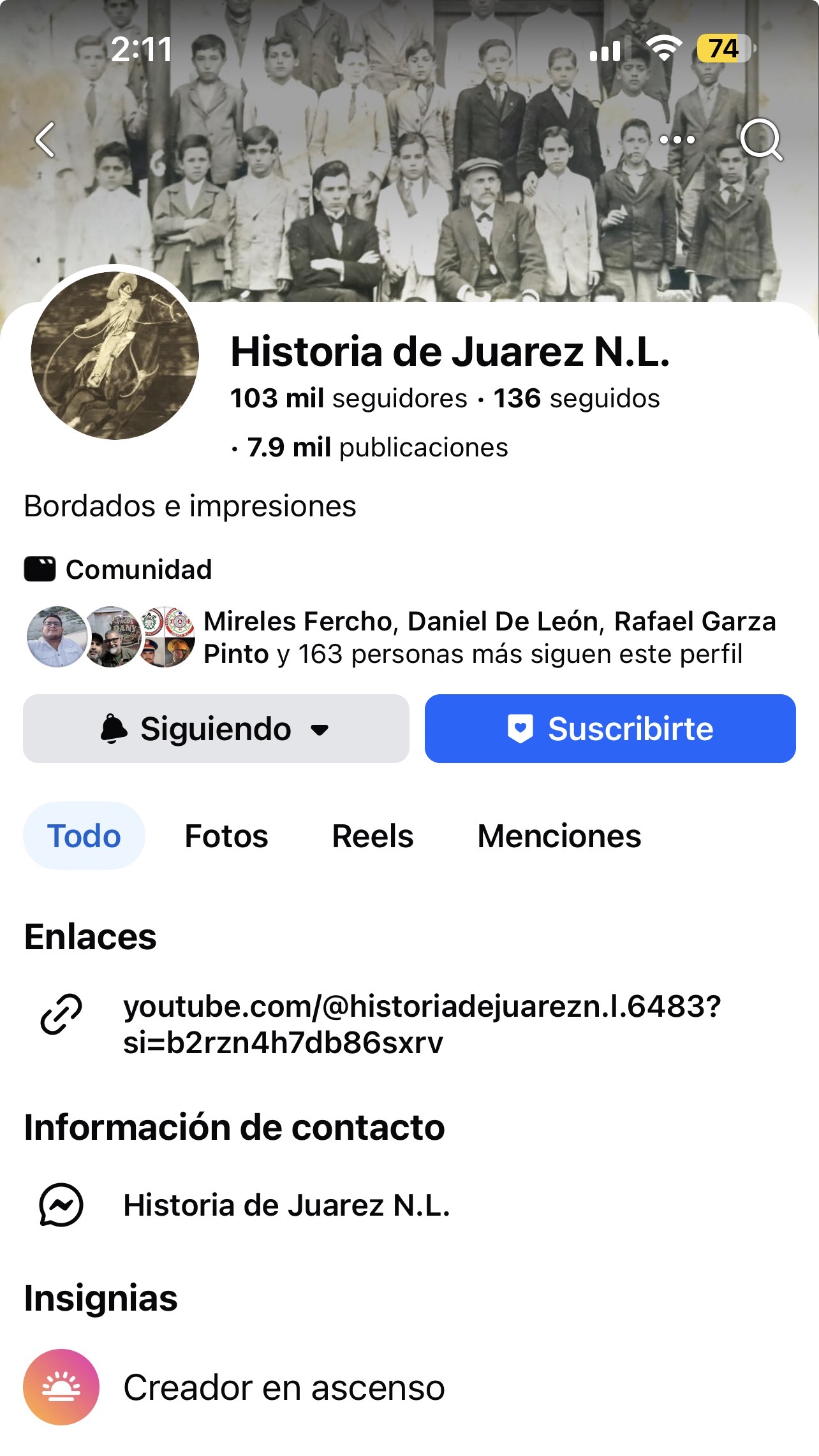The width and height of the screenshot is (819, 1456).
Task: Select the Todo tab
Action: [x=84, y=836]
